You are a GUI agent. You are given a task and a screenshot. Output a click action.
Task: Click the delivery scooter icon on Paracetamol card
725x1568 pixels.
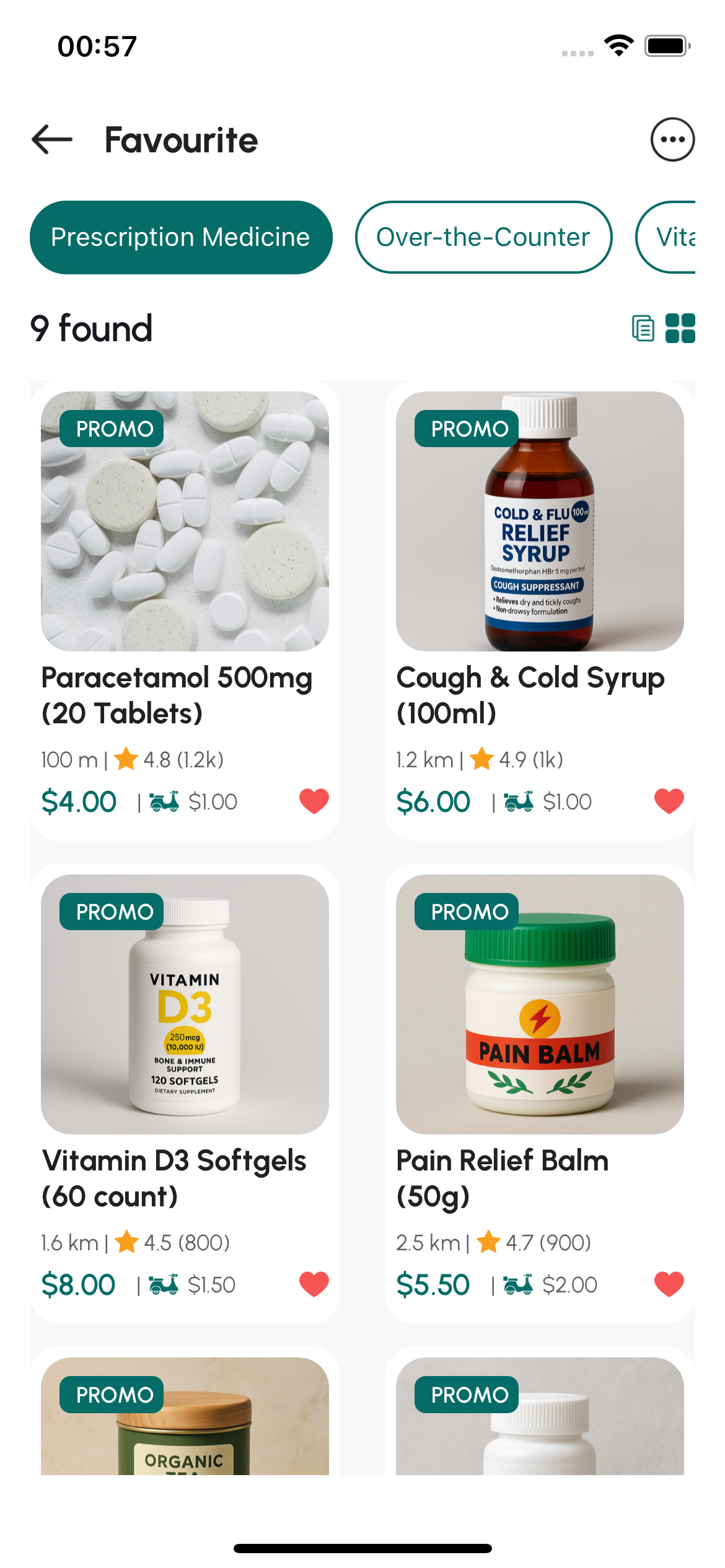pos(164,801)
